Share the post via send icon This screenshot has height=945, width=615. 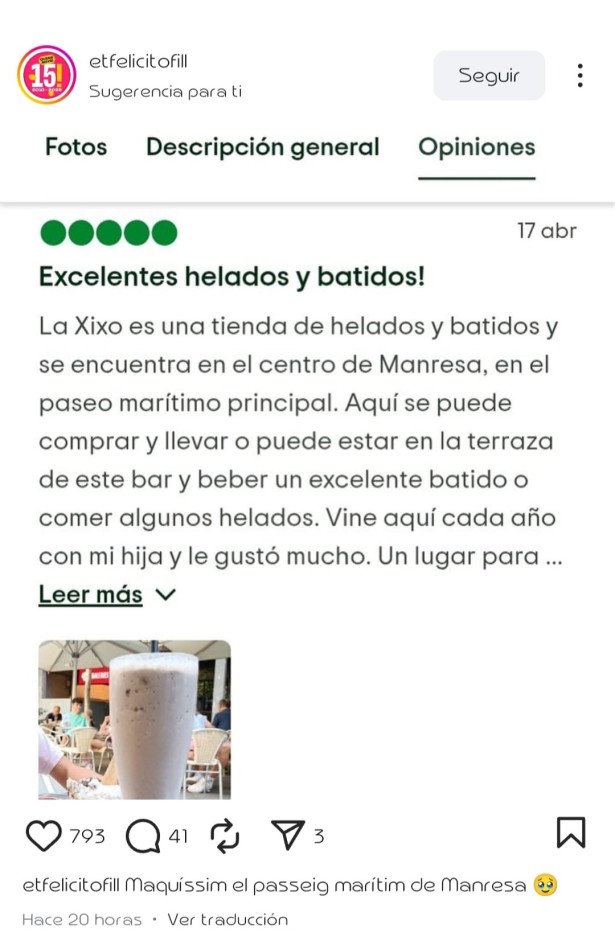288,835
